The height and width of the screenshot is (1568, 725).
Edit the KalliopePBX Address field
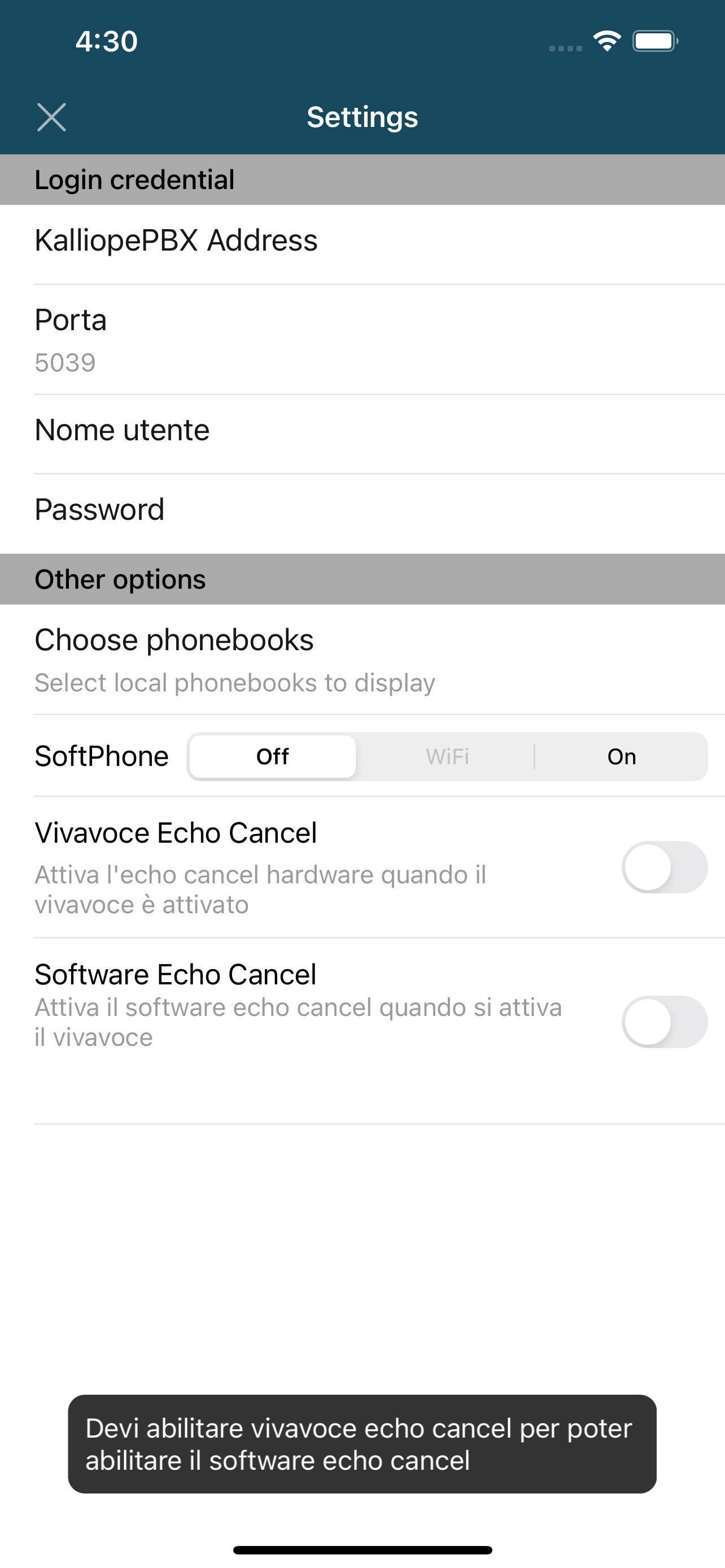coord(362,244)
